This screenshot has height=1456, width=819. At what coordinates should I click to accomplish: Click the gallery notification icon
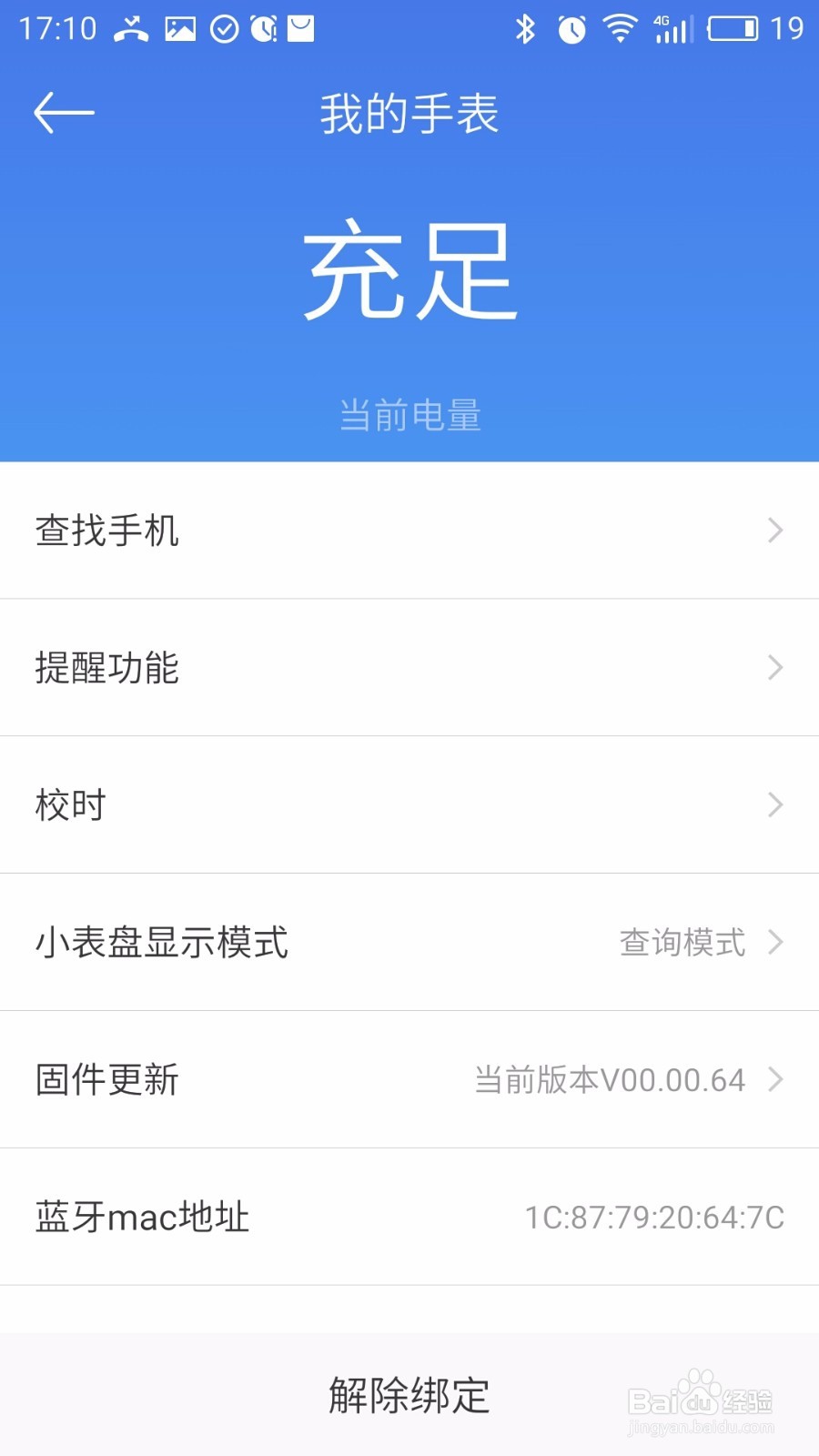(x=182, y=27)
